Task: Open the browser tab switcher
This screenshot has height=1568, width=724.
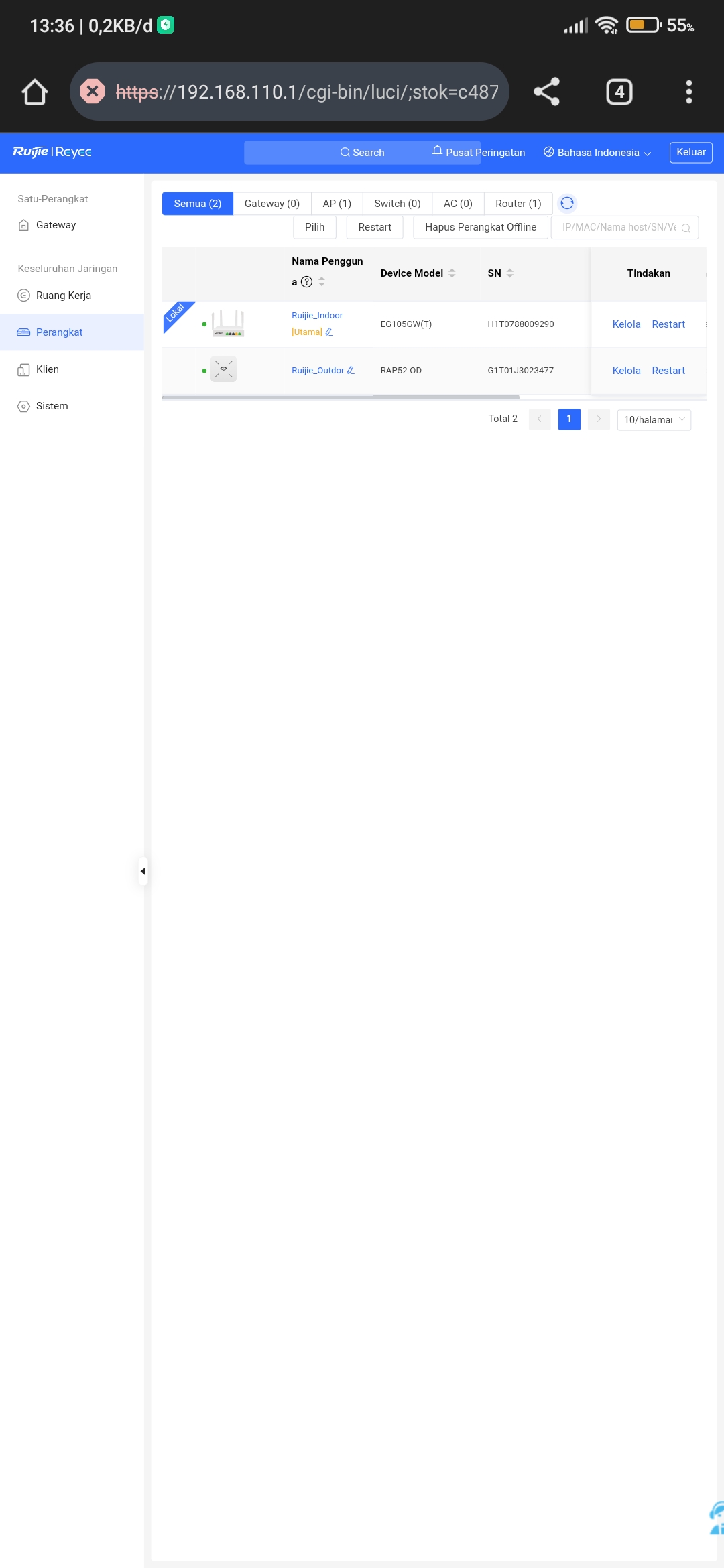Action: click(x=619, y=92)
